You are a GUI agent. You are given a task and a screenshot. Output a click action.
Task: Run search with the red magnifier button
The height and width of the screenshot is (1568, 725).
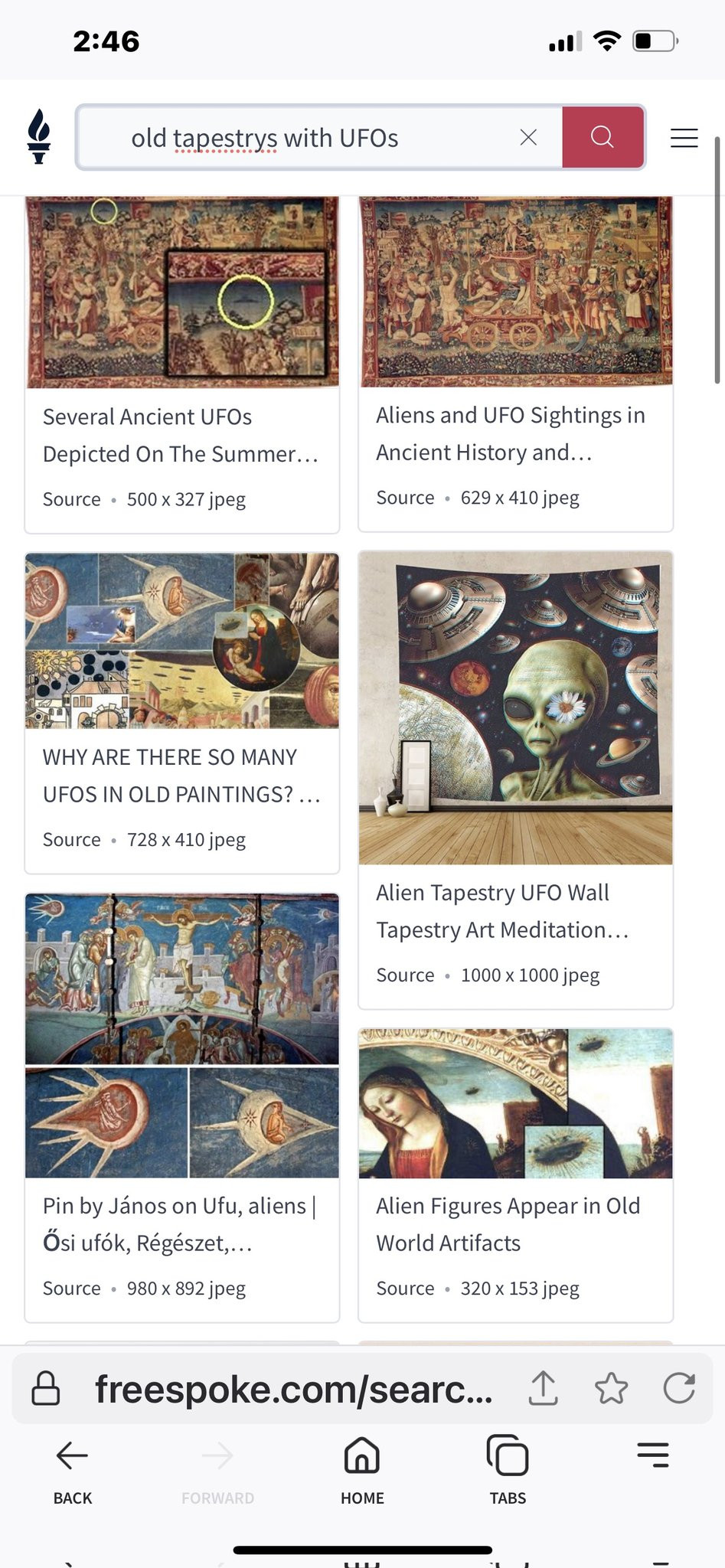pyautogui.click(x=603, y=137)
